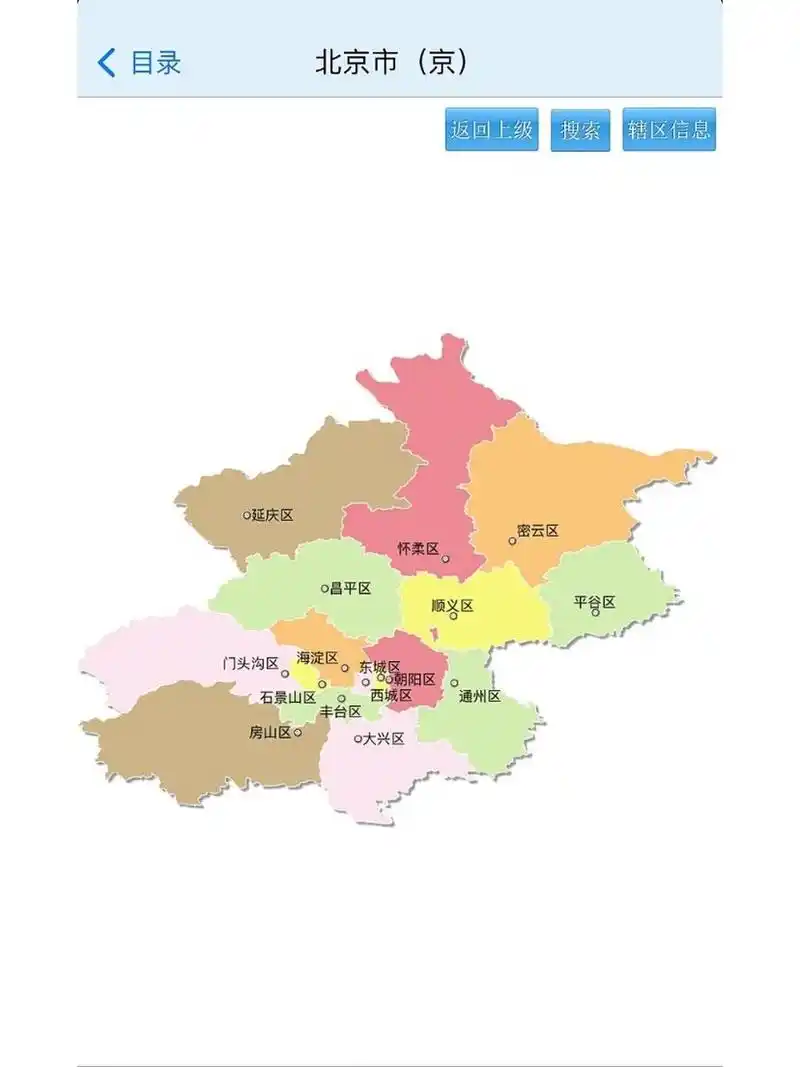This screenshot has height=1067, width=800.
Task: Select the 海淀区 region
Action: (x=318, y=657)
